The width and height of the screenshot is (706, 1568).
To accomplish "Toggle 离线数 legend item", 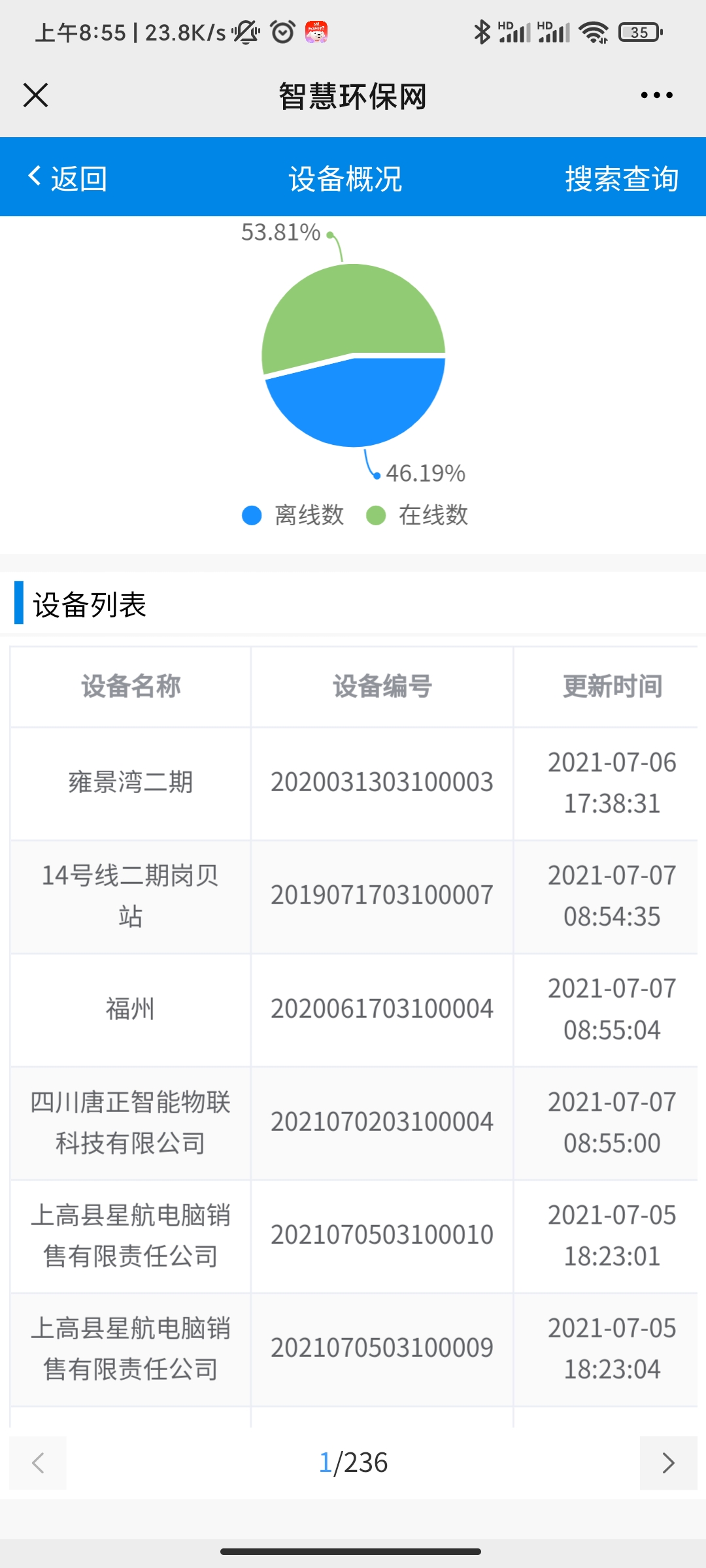I will click(293, 515).
